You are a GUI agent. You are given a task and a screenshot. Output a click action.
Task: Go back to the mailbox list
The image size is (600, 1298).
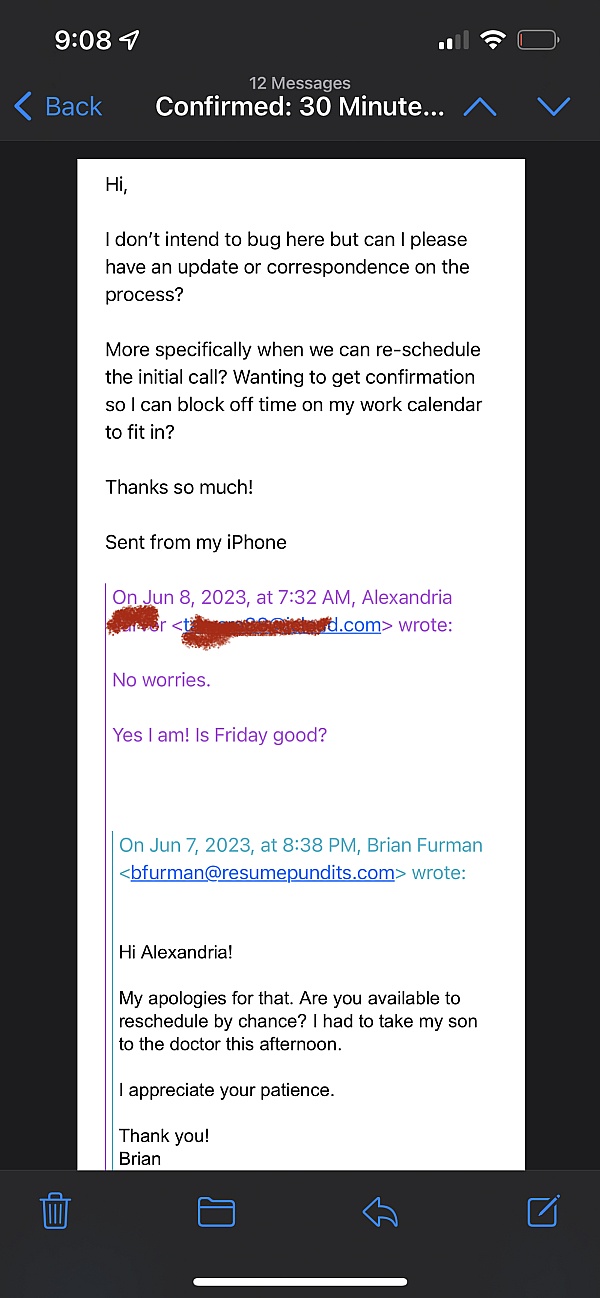click(x=59, y=106)
